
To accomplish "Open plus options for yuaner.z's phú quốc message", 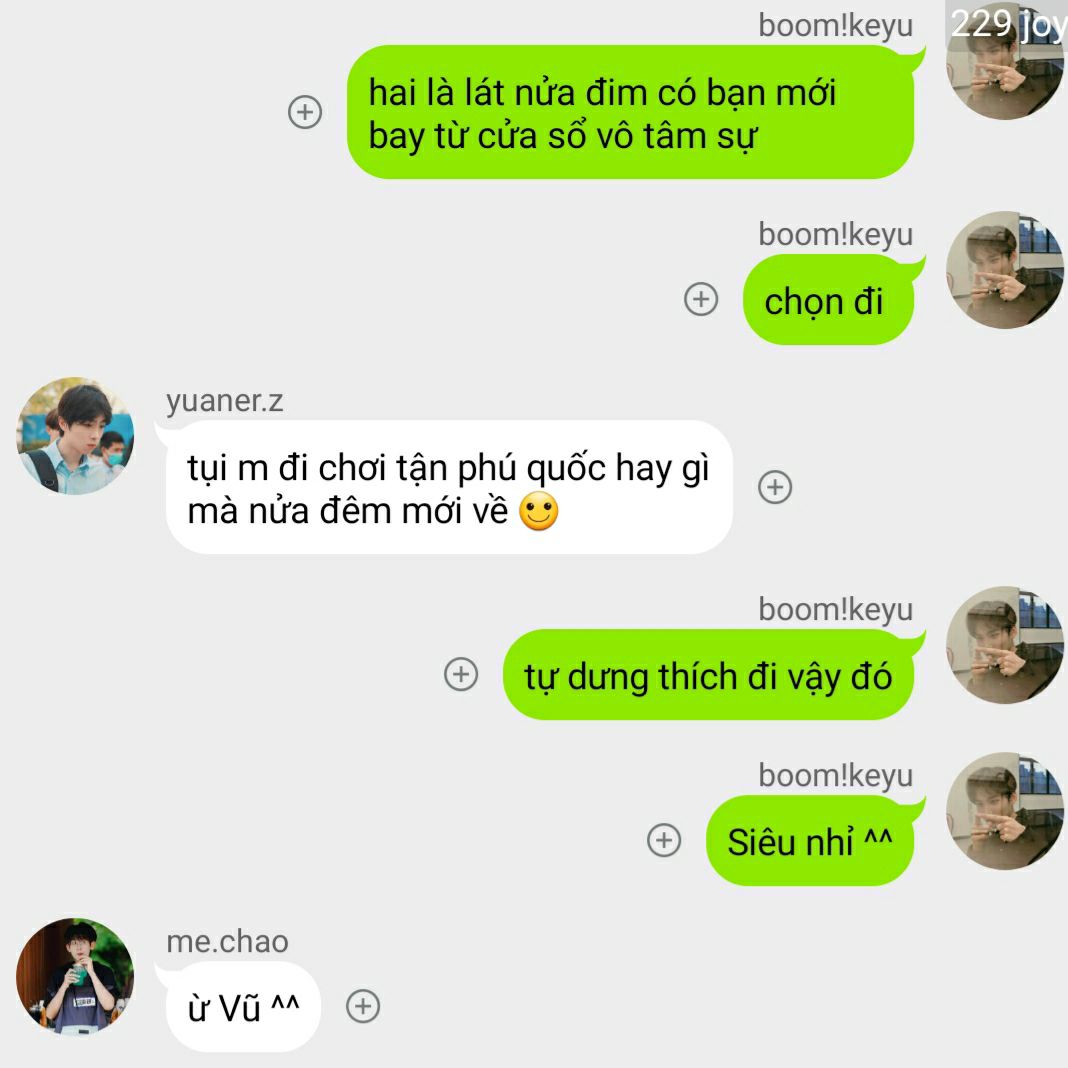I will pos(775,487).
